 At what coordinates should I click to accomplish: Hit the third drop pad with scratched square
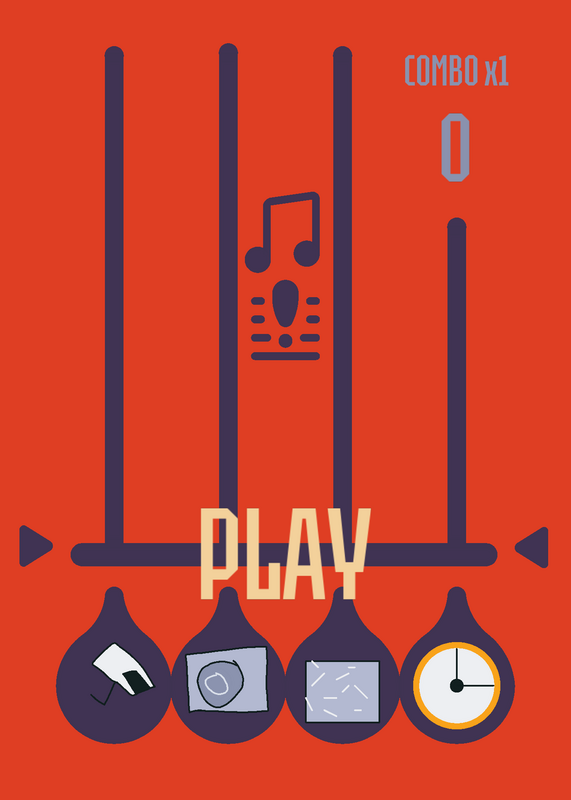(x=342, y=666)
